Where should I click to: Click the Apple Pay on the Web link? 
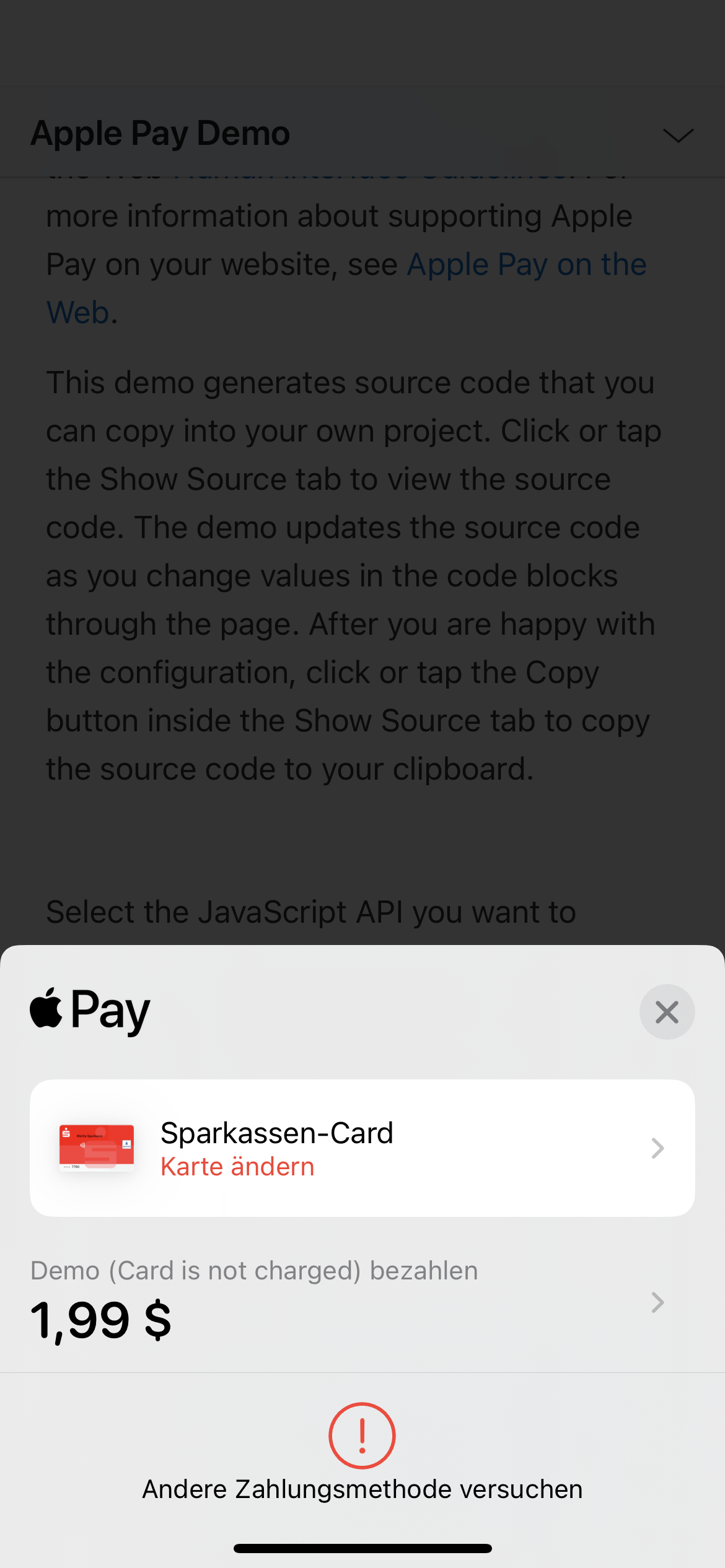(525, 264)
